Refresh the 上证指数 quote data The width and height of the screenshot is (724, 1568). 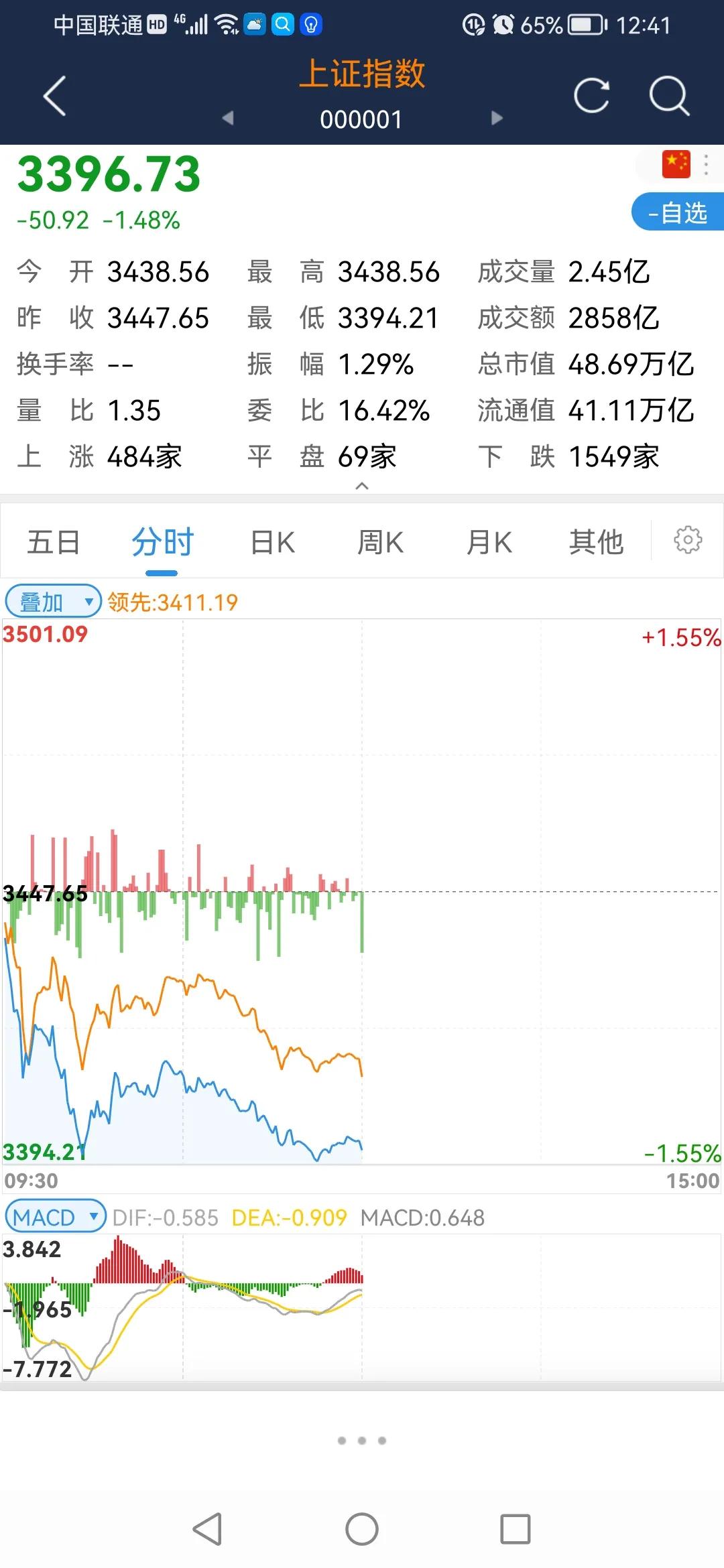tap(591, 96)
